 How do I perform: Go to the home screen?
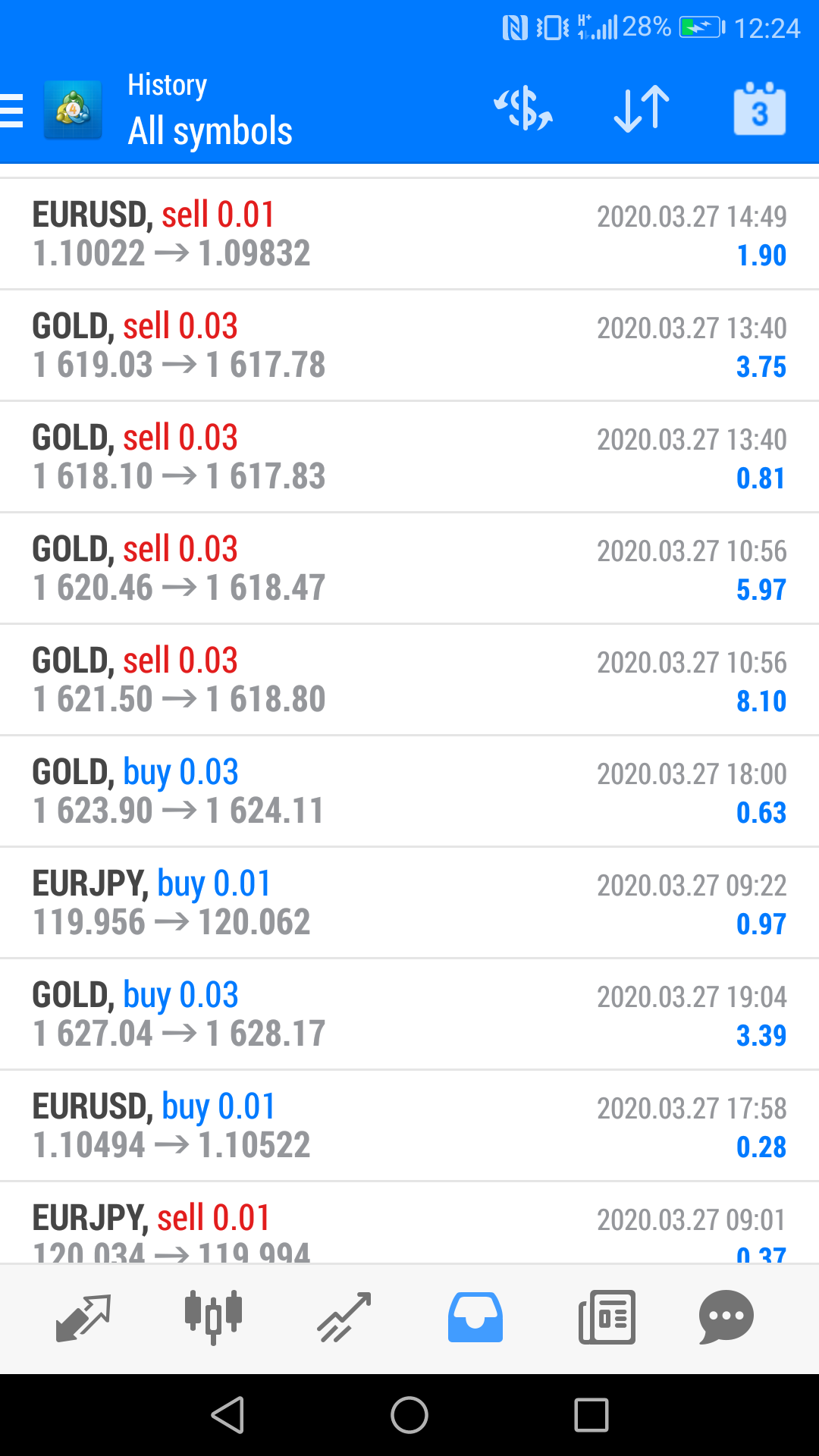[x=409, y=1415]
